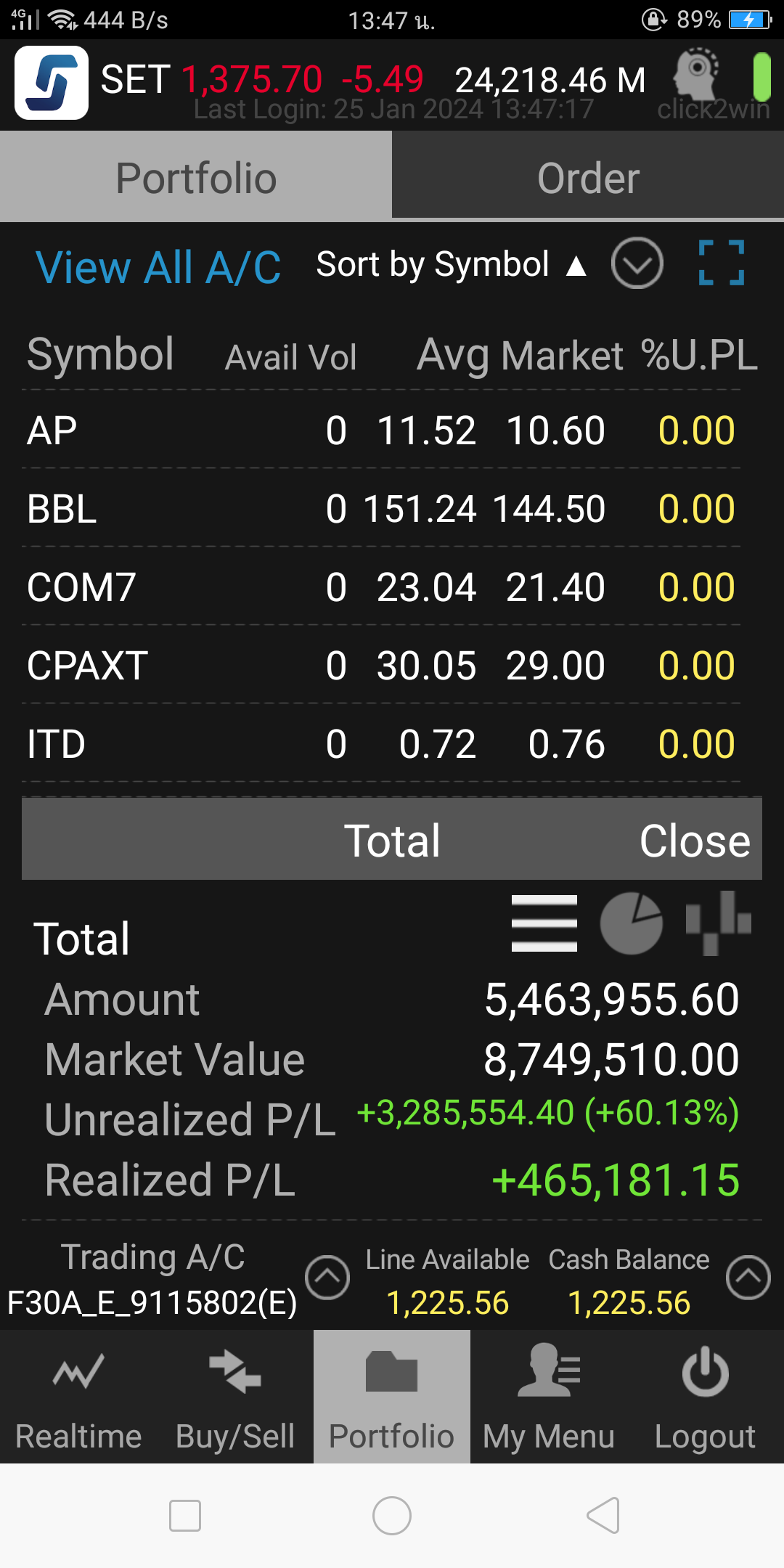The image size is (784, 1568).
Task: Open the BBL stock row
Action: click(x=381, y=508)
